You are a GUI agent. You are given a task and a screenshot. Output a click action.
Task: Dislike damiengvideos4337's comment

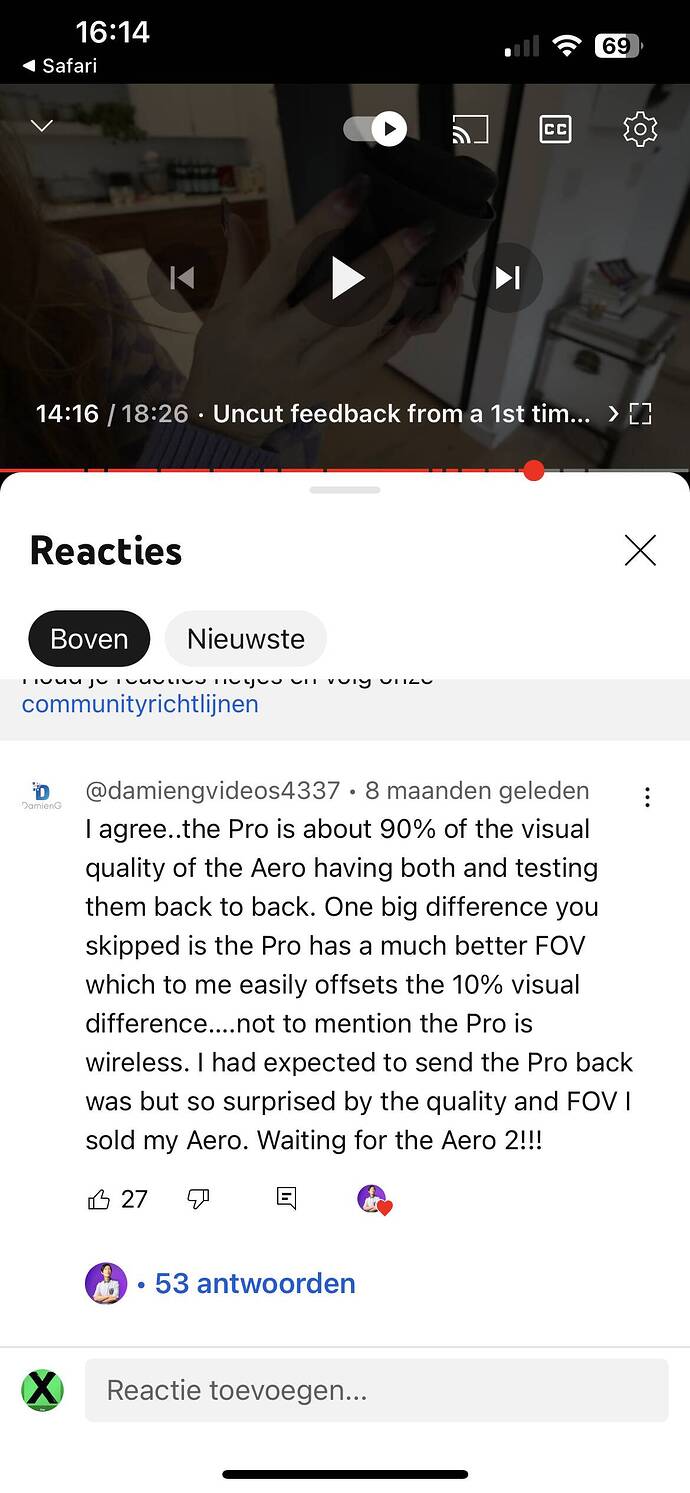(198, 1199)
